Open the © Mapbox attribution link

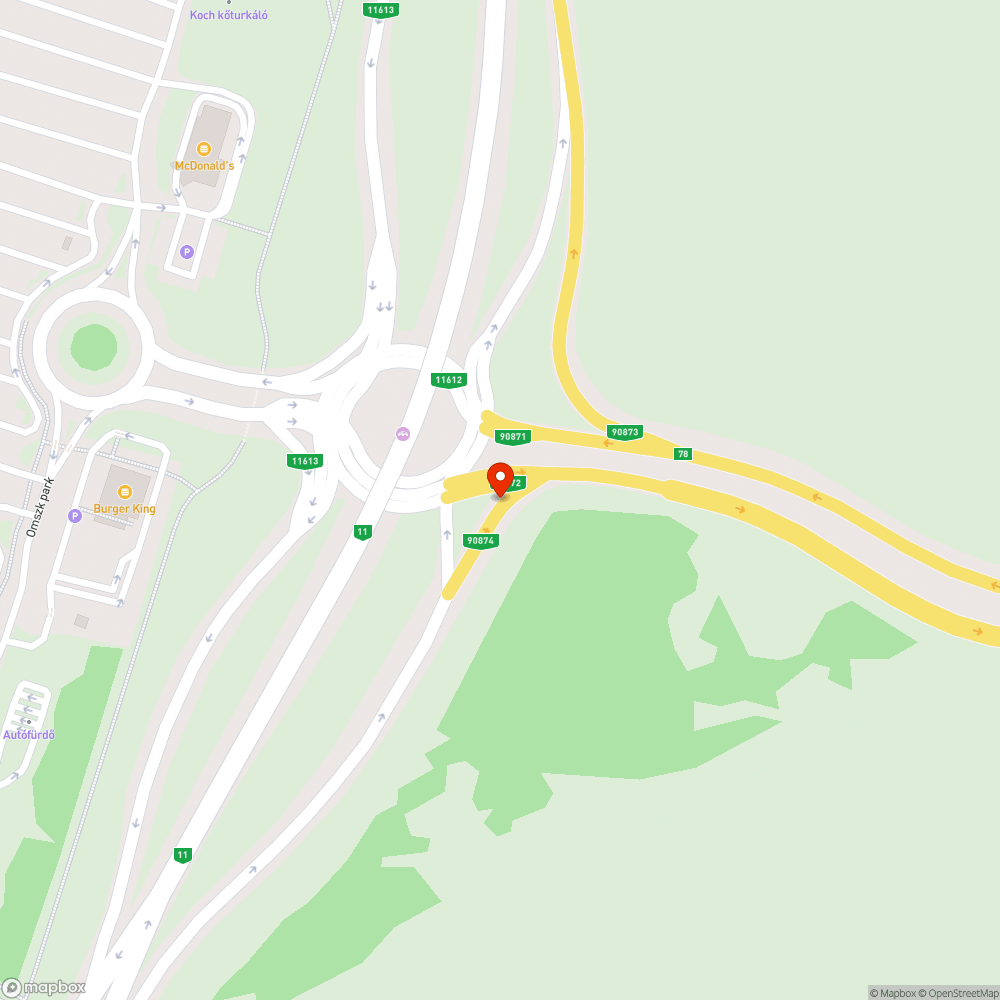[x=892, y=993]
